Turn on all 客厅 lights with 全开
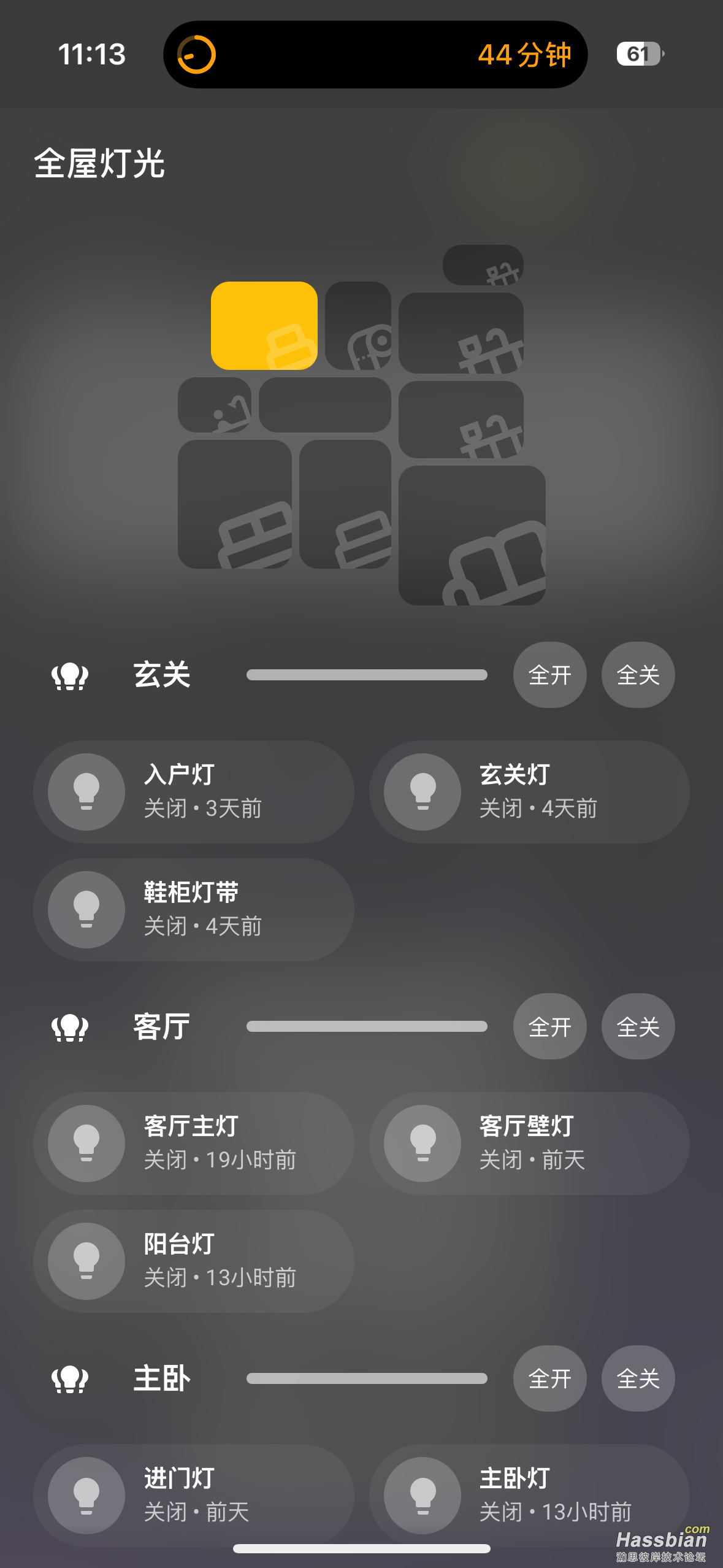723x1568 pixels. (x=549, y=1026)
